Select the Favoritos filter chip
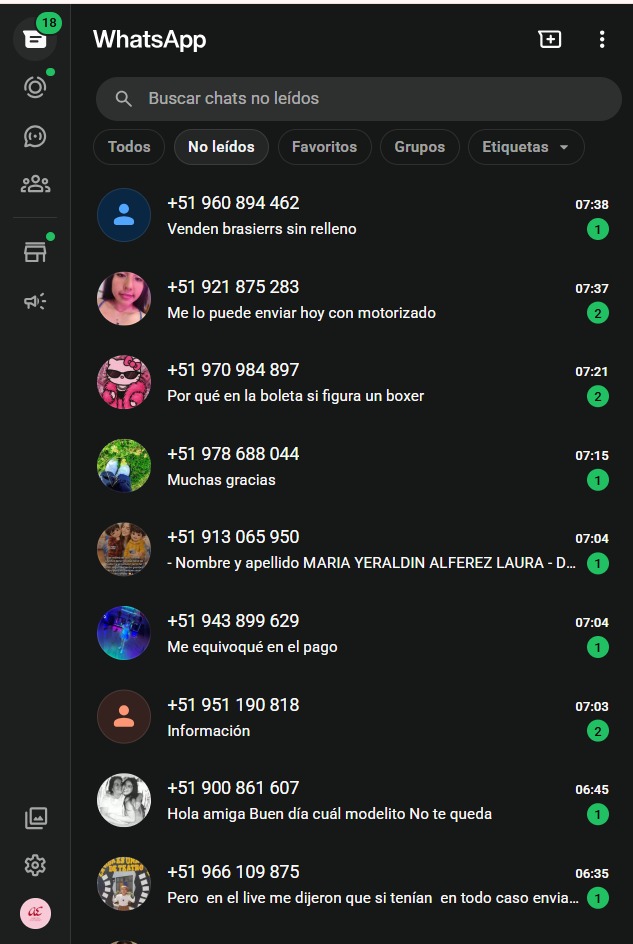This screenshot has height=944, width=633. 324,147
